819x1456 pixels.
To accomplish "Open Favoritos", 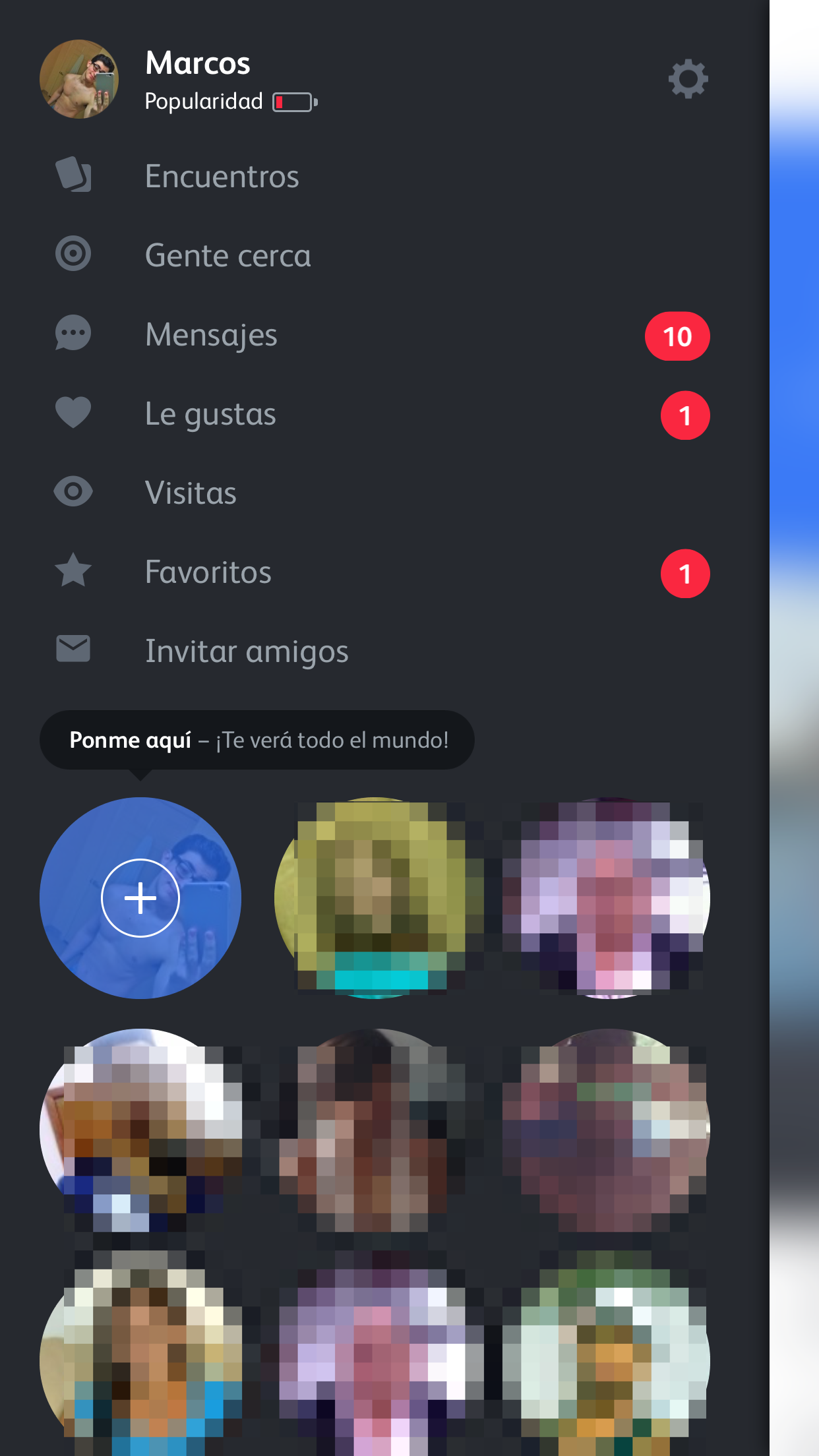I will coord(208,572).
